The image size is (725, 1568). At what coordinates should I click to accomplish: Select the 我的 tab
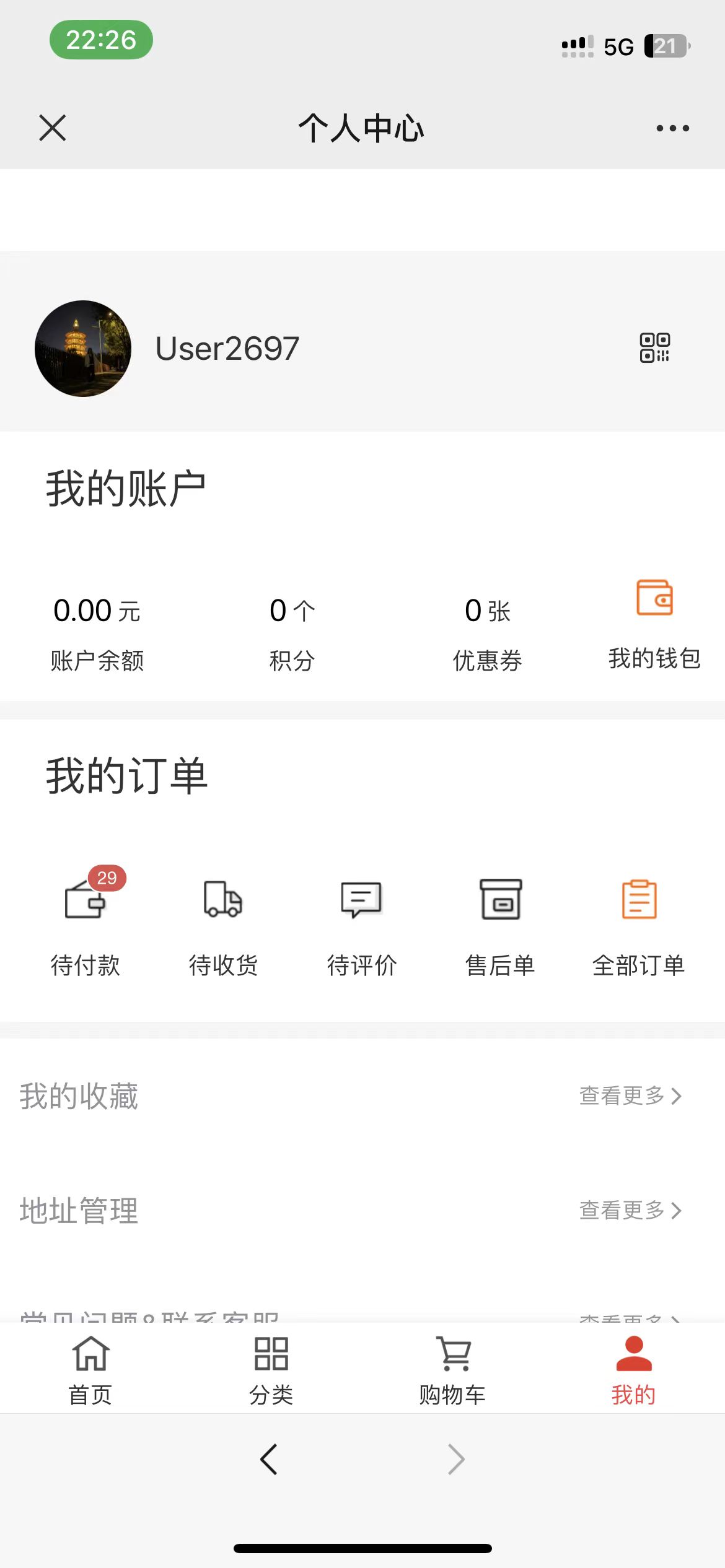tap(633, 1370)
